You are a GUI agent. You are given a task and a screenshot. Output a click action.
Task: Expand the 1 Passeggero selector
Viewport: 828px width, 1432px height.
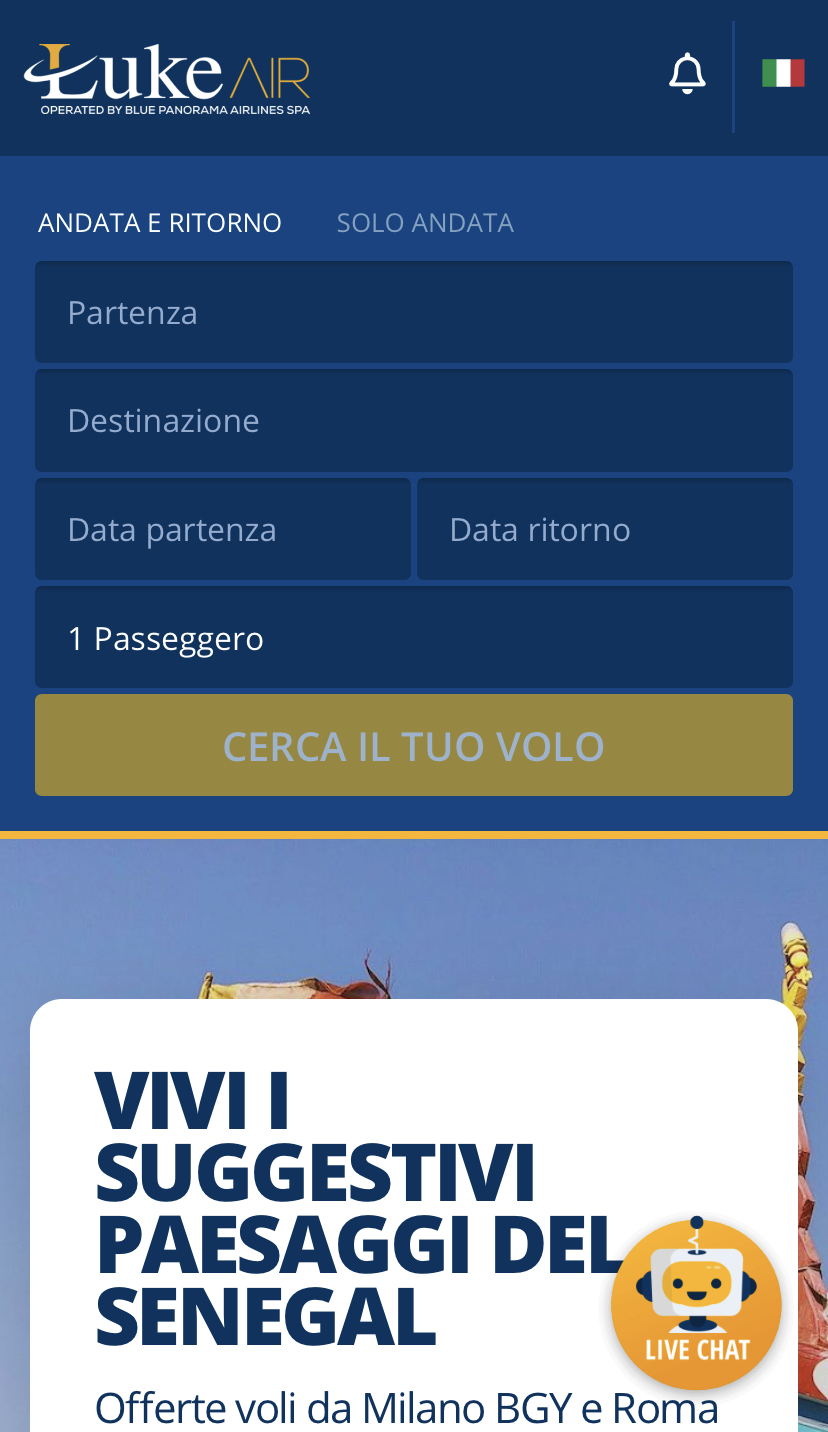tap(414, 638)
